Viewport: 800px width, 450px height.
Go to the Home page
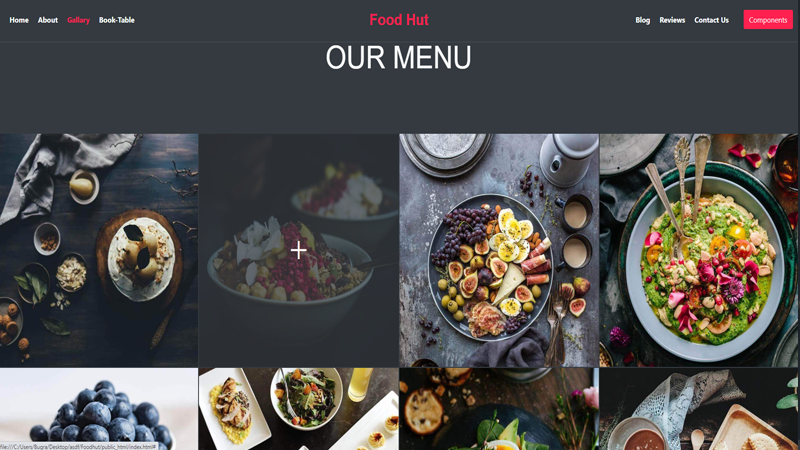pyautogui.click(x=19, y=20)
